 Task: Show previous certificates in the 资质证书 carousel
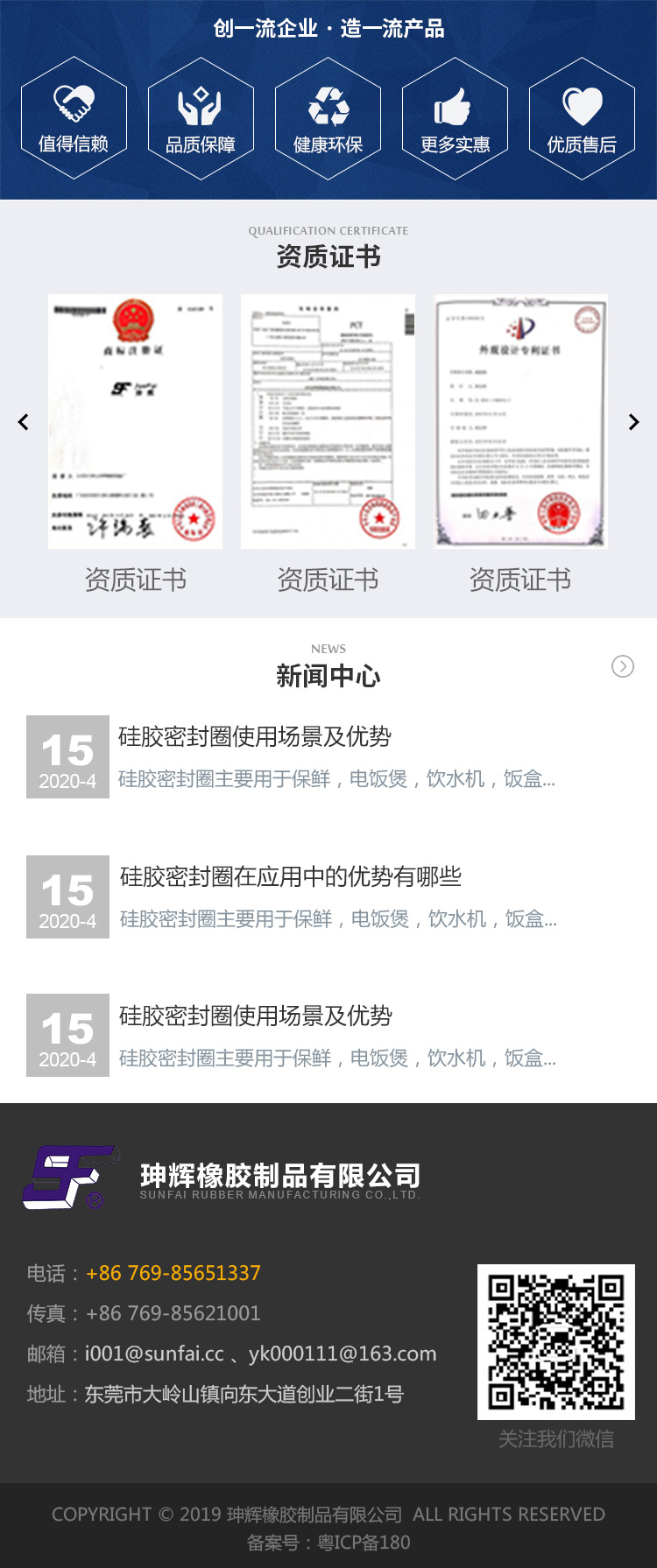pos(24,422)
